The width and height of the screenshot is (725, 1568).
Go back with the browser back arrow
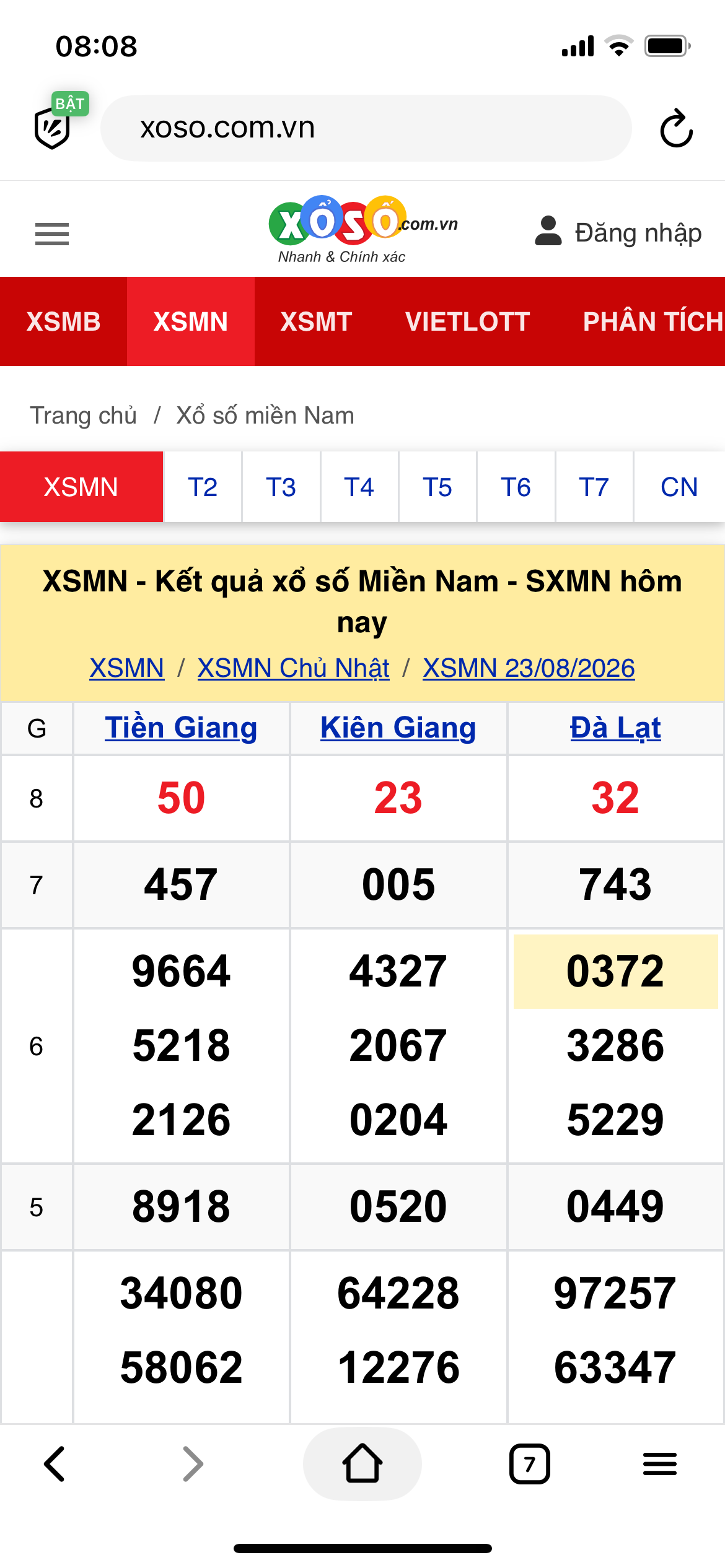click(x=55, y=1464)
